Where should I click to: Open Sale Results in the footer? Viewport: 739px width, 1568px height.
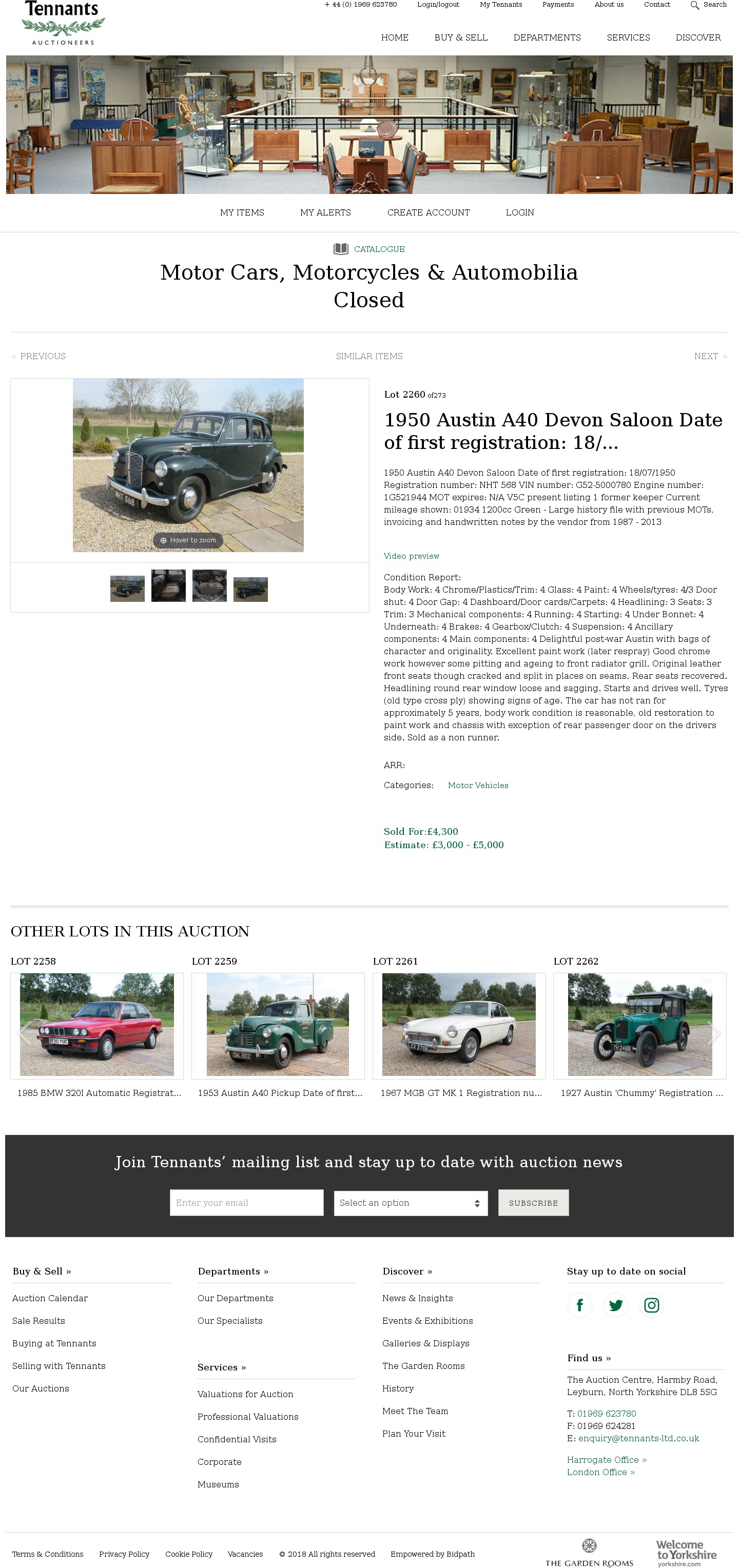tap(38, 1321)
